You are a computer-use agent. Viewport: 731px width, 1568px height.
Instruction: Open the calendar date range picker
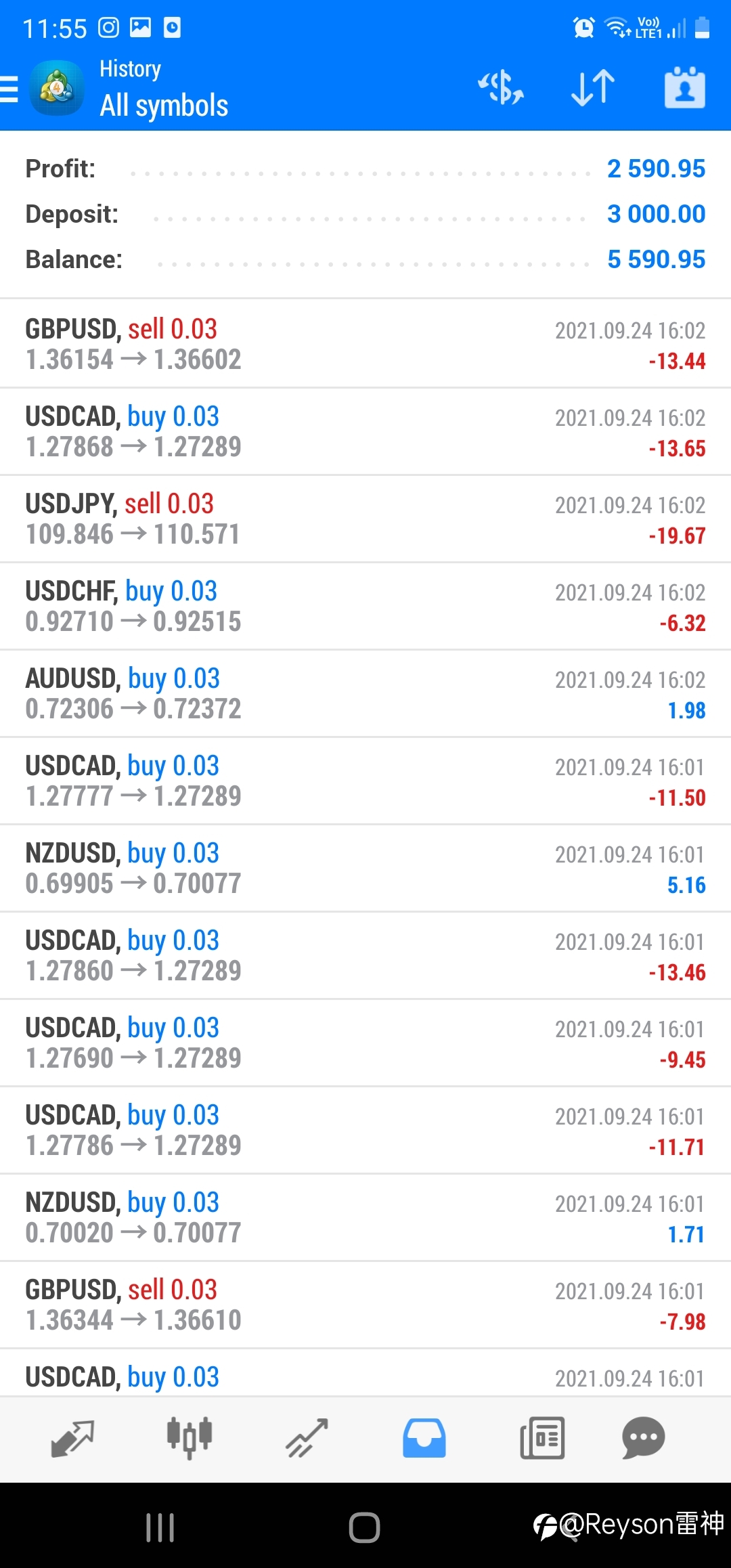[685, 88]
